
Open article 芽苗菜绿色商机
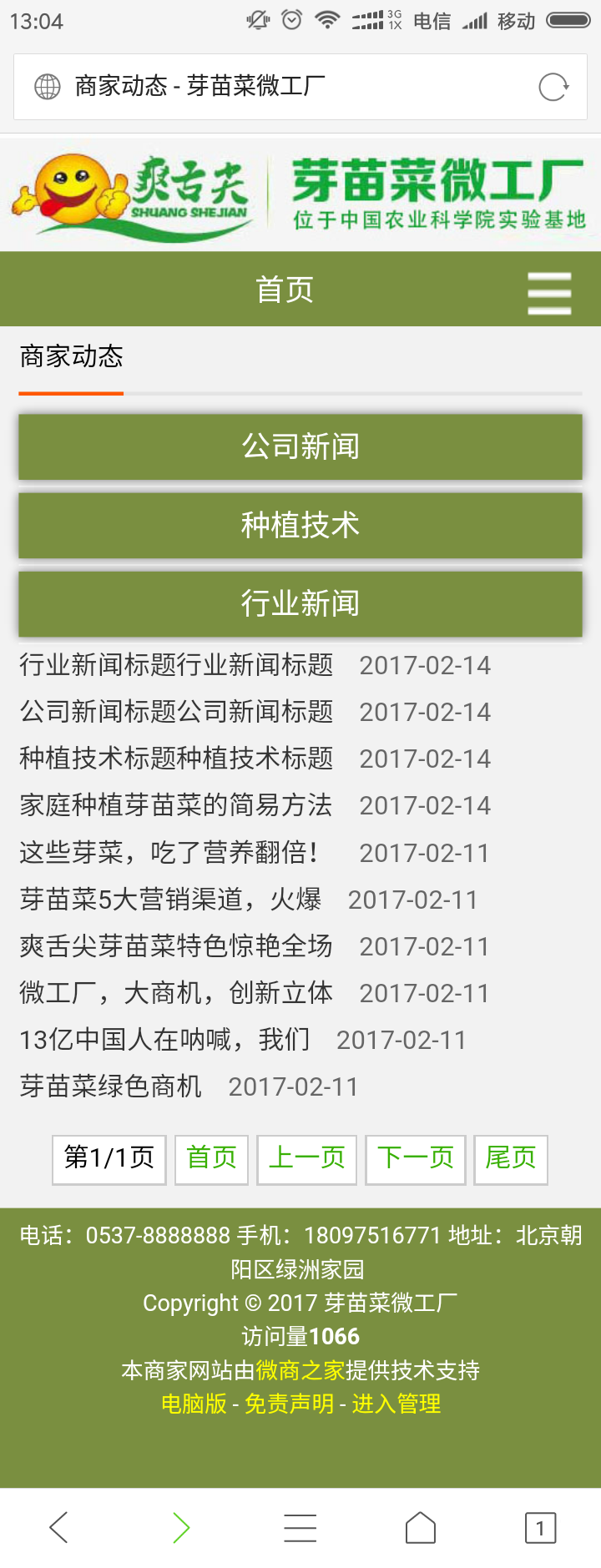click(111, 1086)
